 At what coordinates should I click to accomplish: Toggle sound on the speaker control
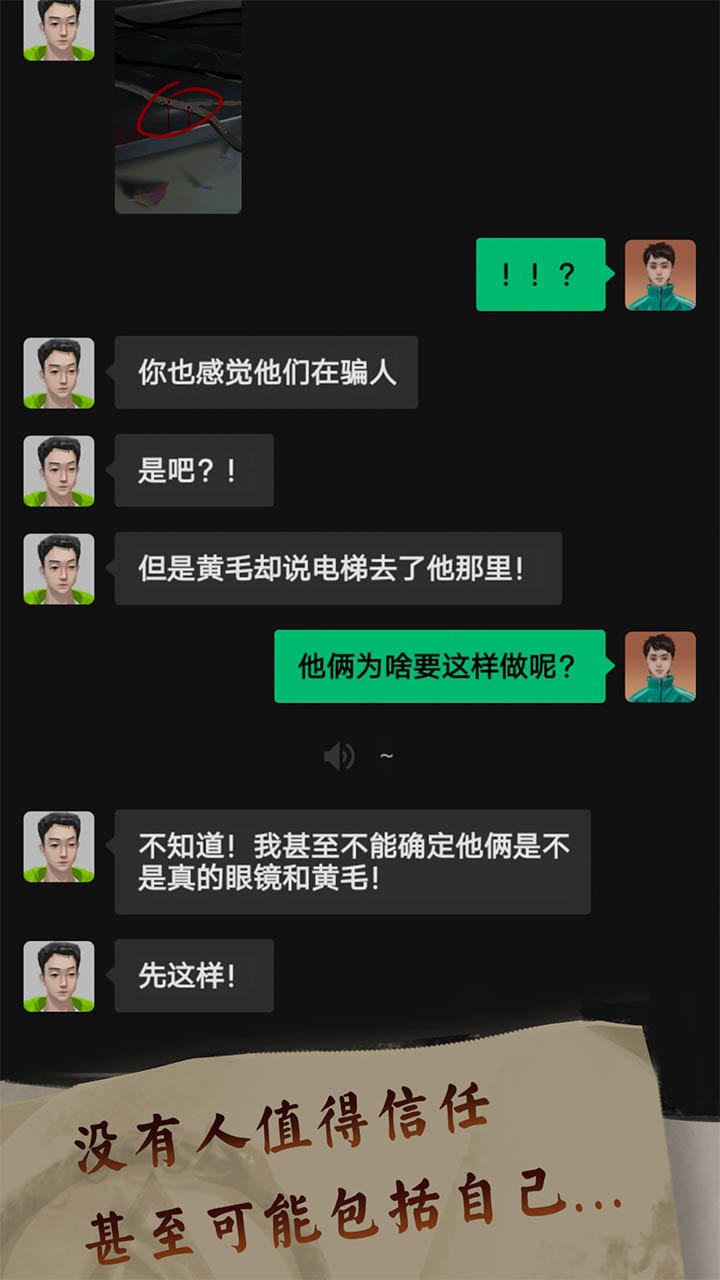pos(341,757)
